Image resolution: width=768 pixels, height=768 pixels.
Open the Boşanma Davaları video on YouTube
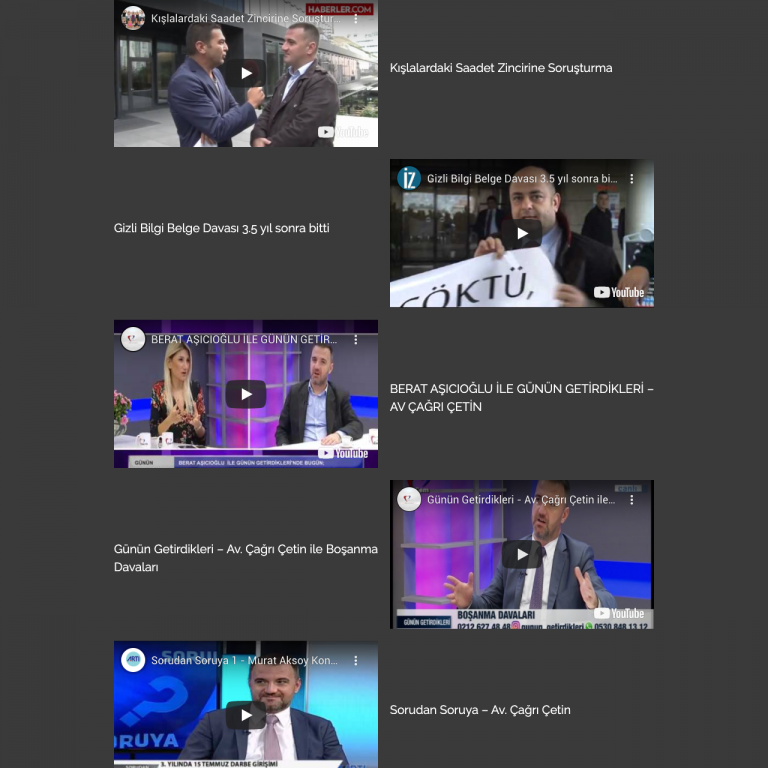click(x=619, y=613)
